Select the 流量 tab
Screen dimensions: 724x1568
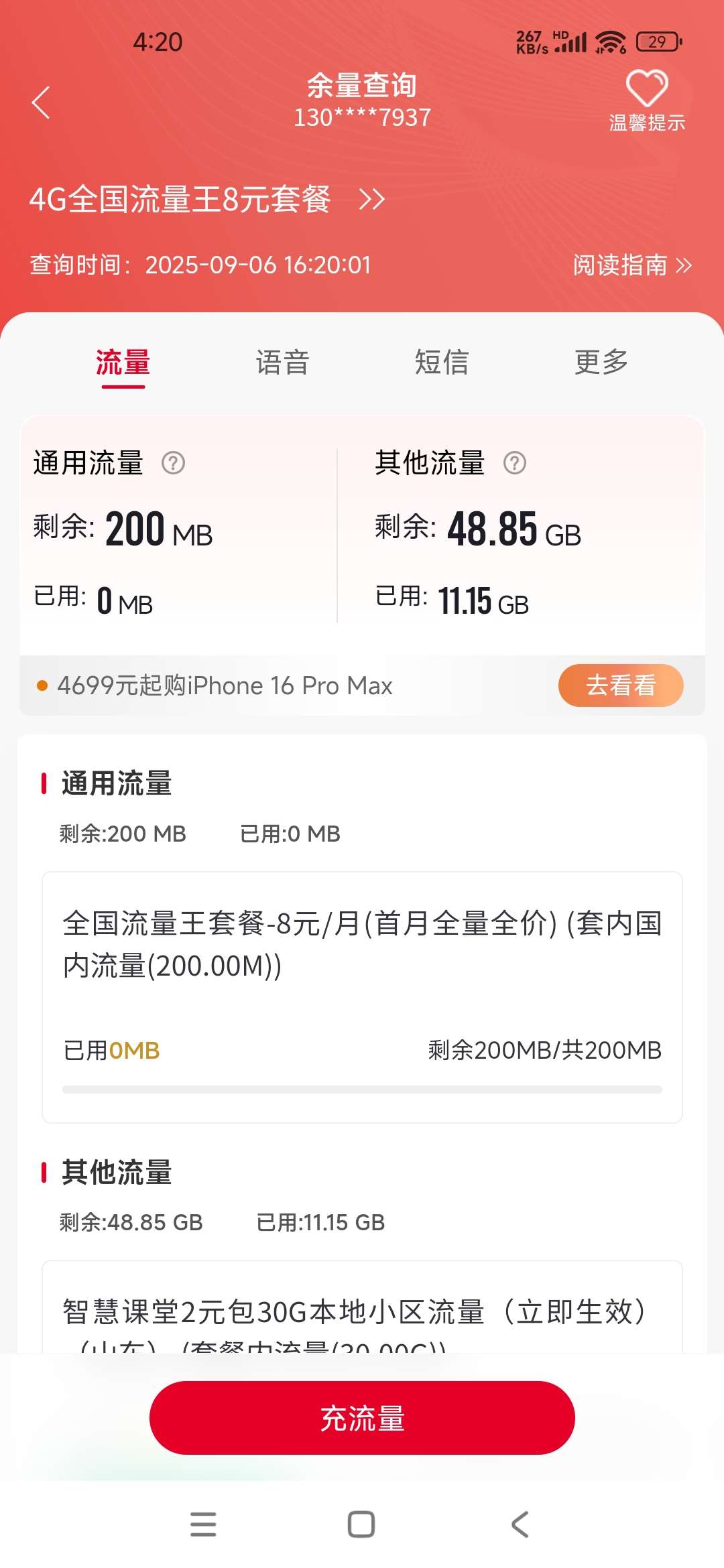point(123,363)
